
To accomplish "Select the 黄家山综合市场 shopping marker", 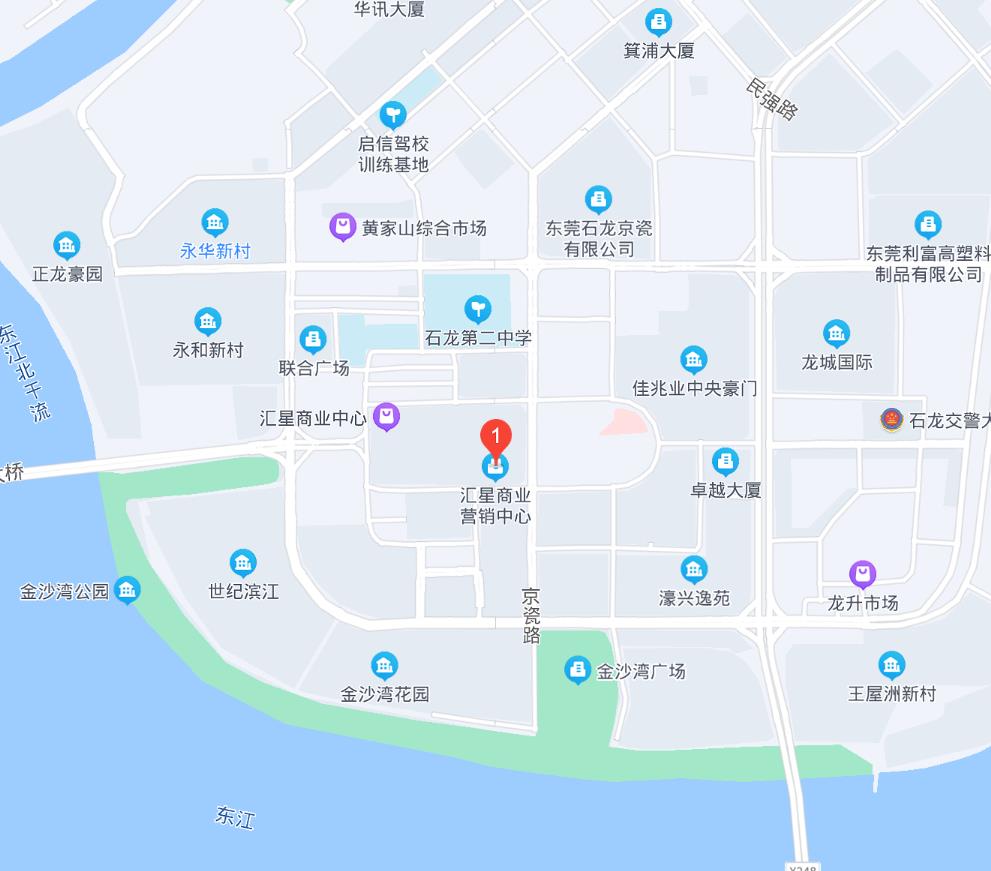I will pos(343,228).
